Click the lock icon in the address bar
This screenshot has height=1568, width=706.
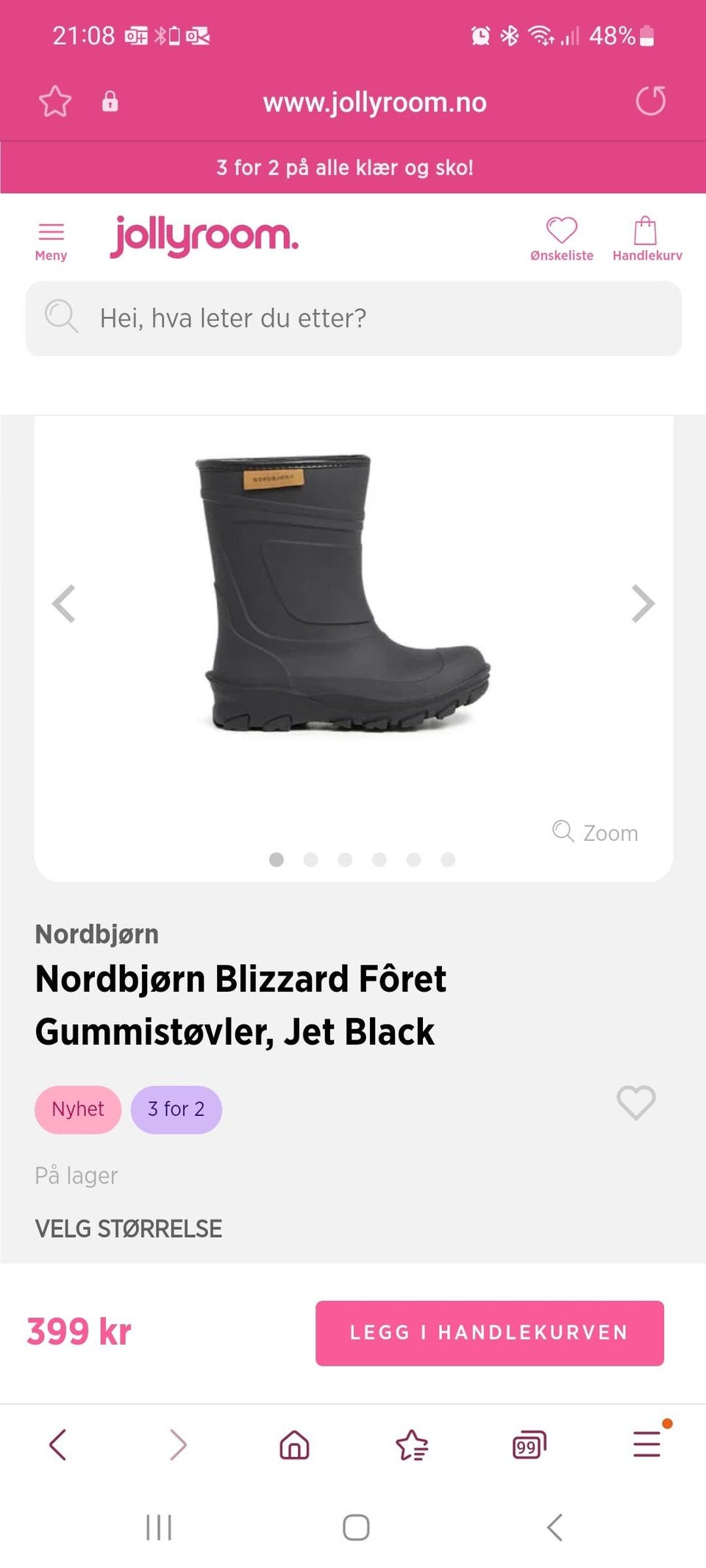pyautogui.click(x=110, y=102)
